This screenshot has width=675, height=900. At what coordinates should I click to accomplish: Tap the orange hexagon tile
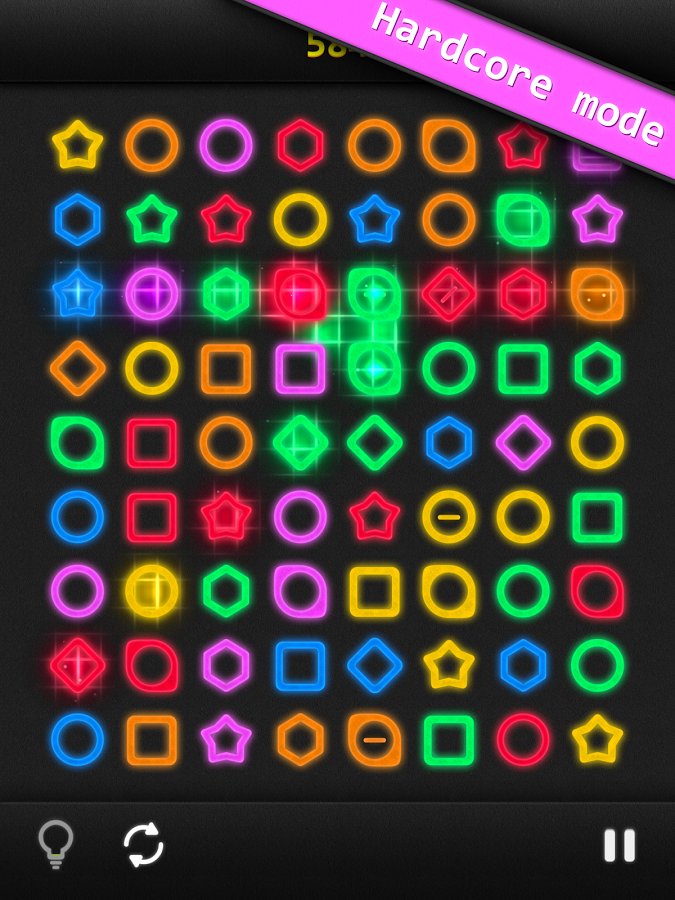tap(300, 740)
